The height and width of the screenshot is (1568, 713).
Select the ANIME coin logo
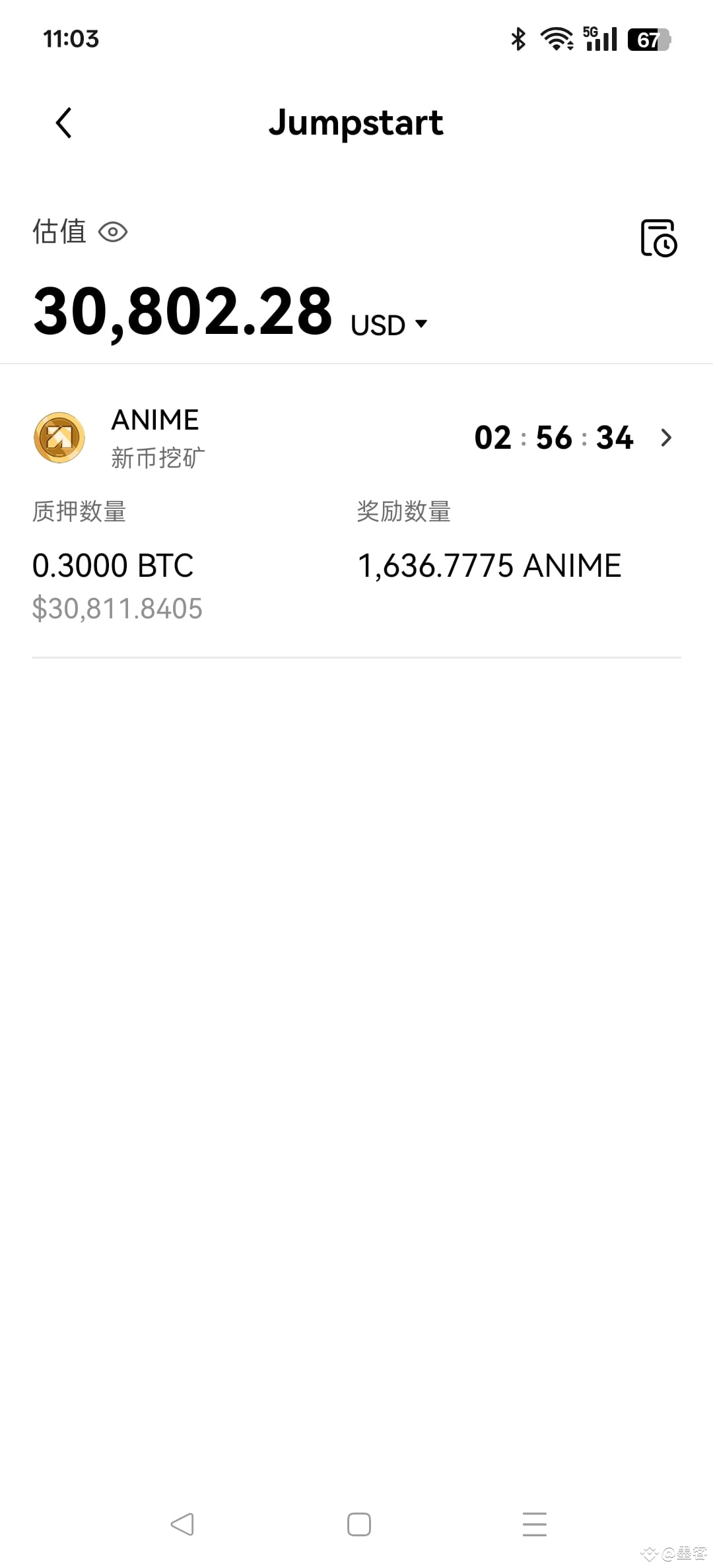coord(59,438)
